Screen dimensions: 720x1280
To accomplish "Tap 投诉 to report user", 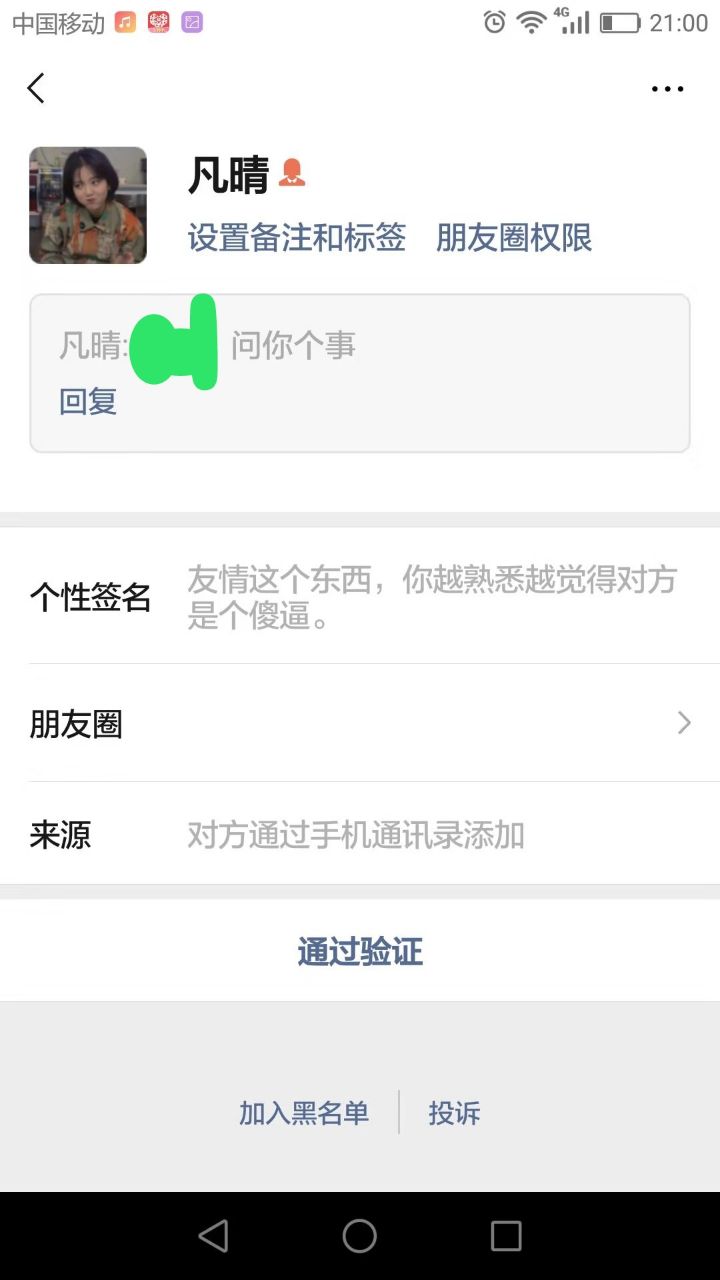I will (x=454, y=1113).
